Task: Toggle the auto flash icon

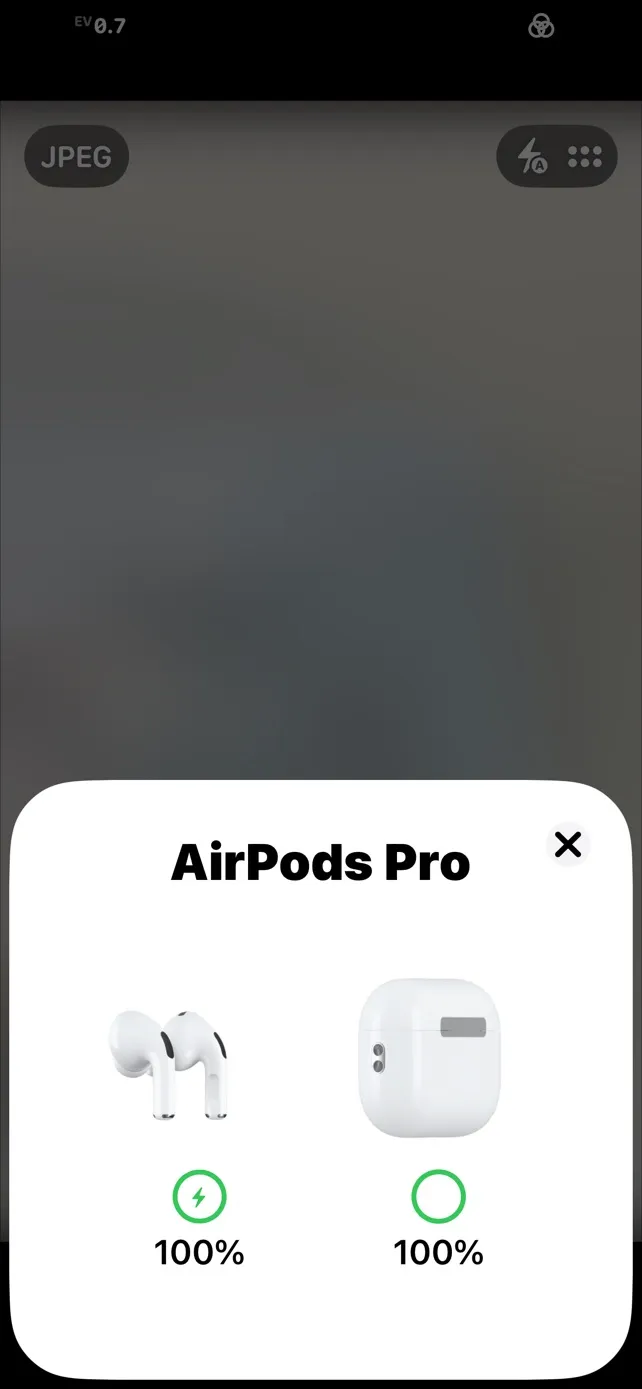Action: (x=530, y=157)
